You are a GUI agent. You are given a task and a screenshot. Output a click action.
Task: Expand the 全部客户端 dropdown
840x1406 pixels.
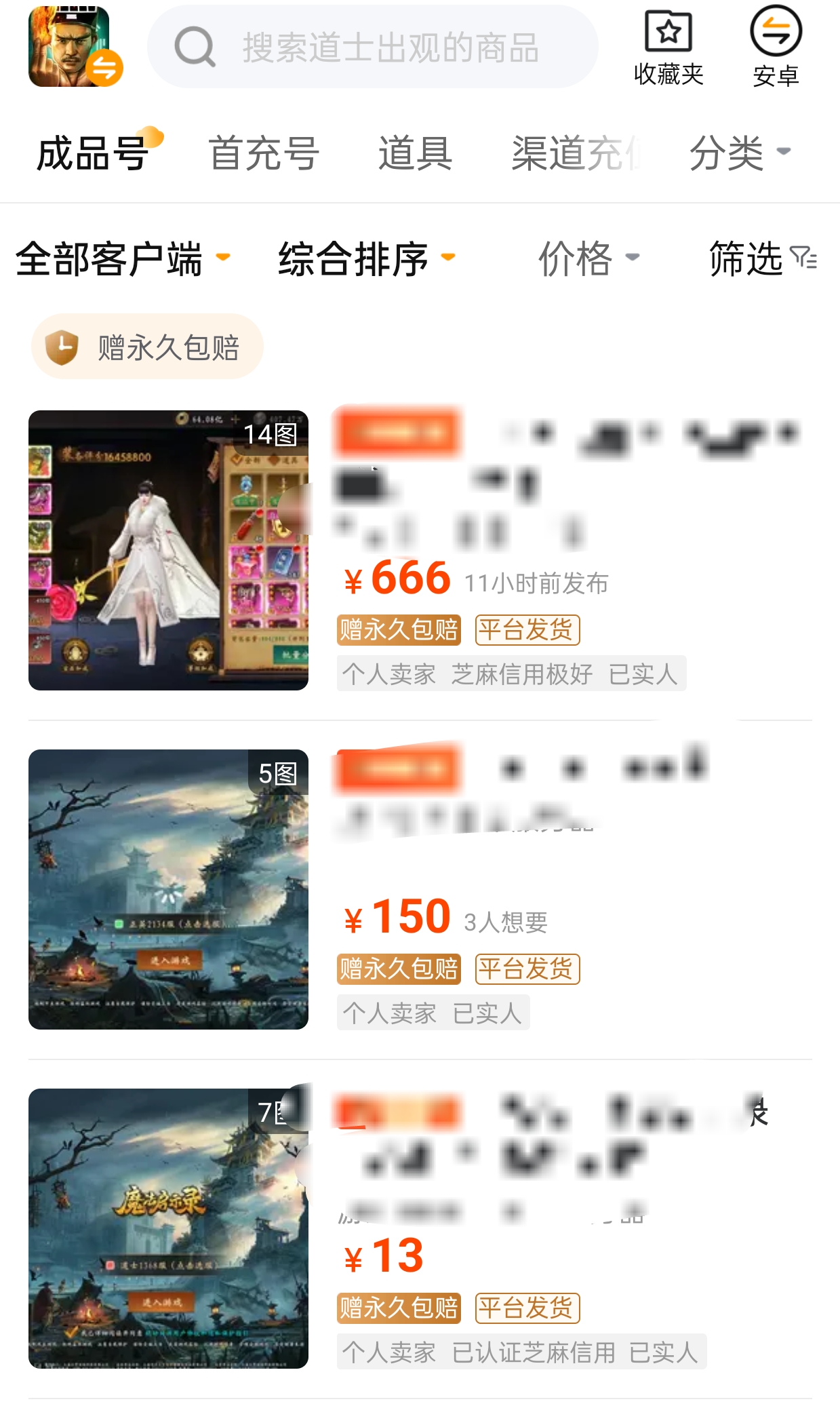pyautogui.click(x=122, y=258)
